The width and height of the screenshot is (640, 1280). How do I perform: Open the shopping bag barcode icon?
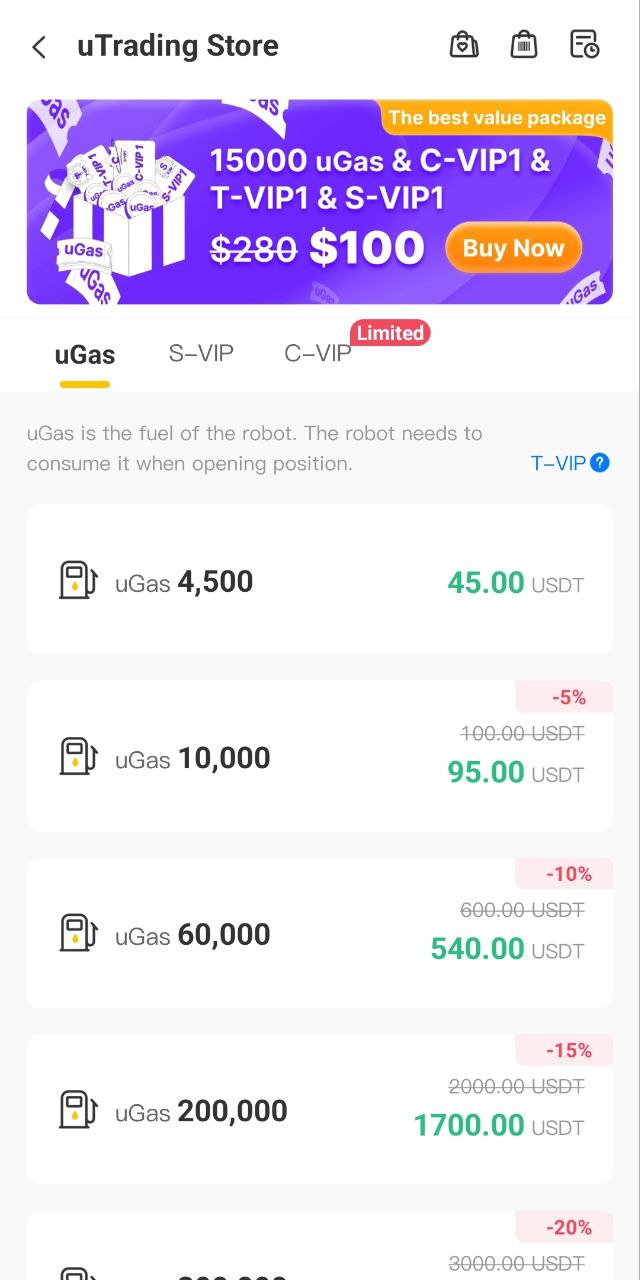click(x=524, y=45)
